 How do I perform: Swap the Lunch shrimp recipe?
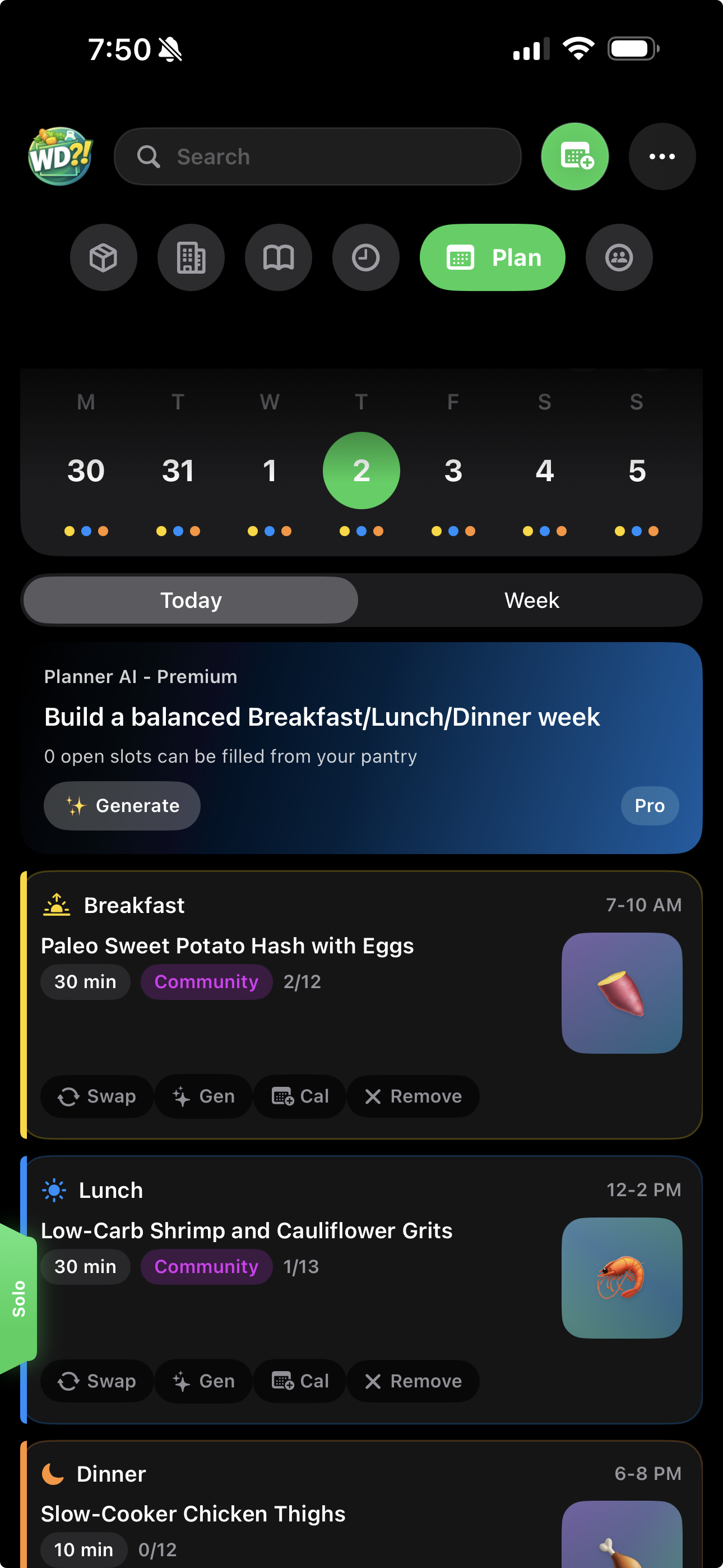[x=96, y=1381]
